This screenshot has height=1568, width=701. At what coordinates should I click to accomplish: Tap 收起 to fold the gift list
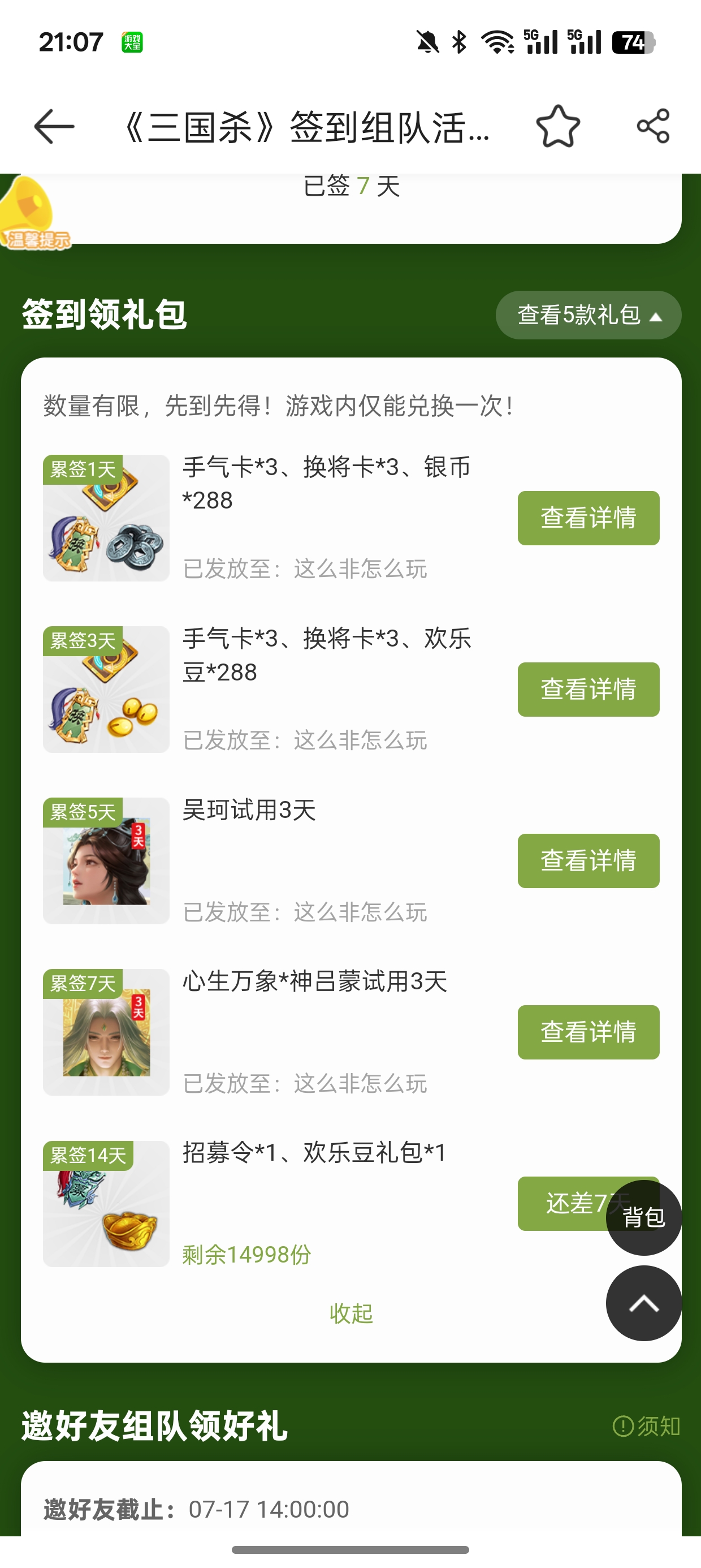[350, 1313]
